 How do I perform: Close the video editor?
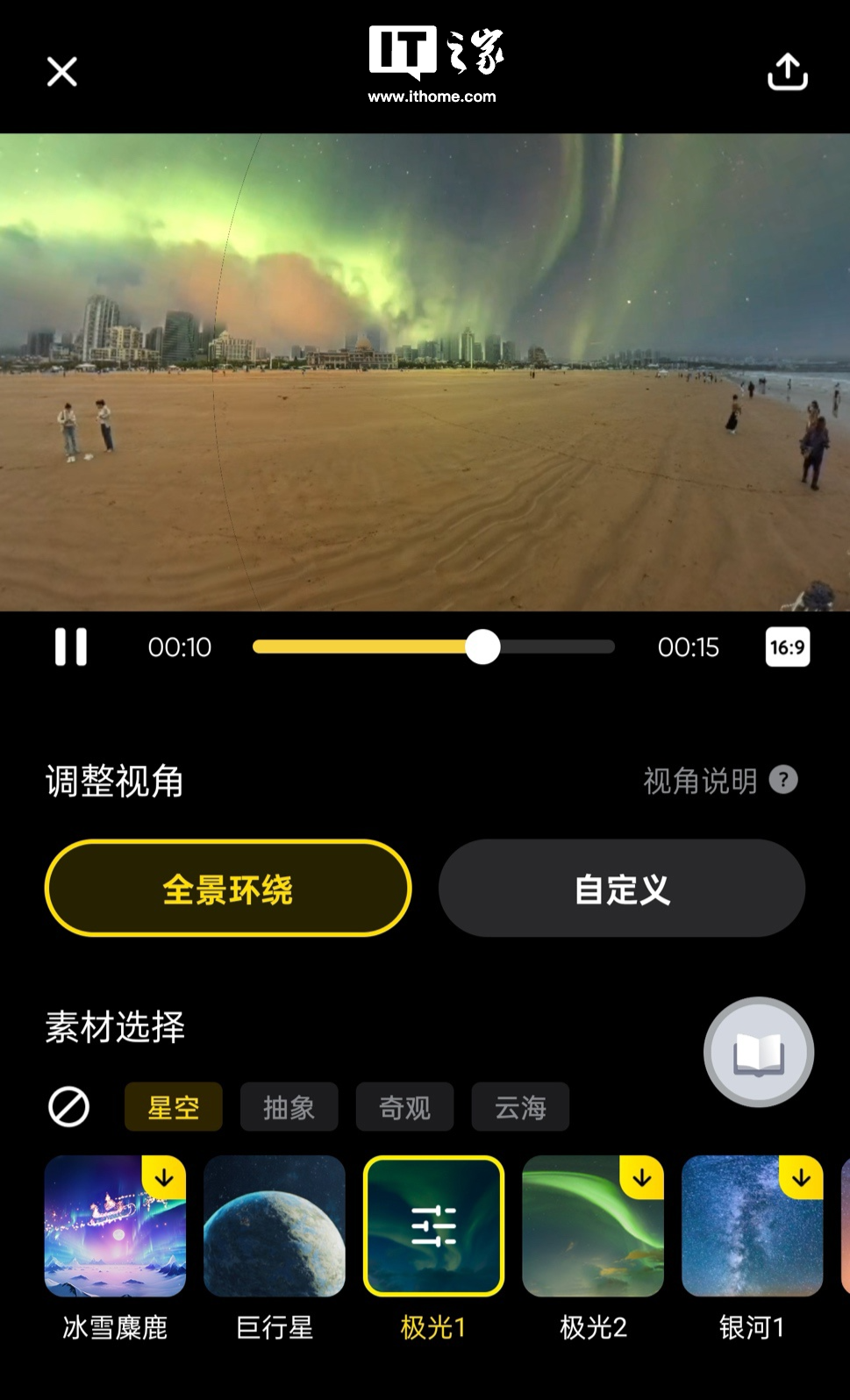point(61,72)
